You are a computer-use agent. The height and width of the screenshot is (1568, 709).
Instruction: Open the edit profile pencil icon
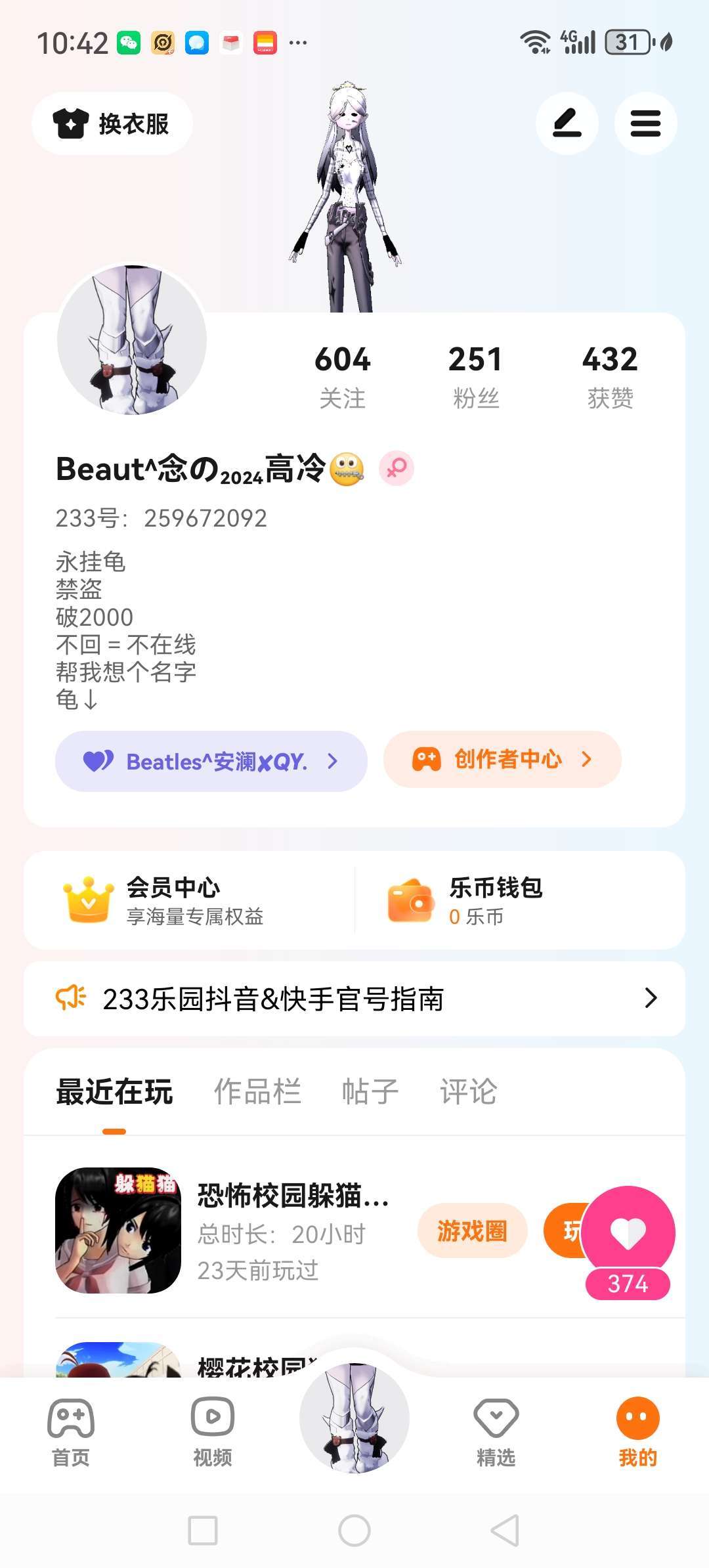[567, 123]
